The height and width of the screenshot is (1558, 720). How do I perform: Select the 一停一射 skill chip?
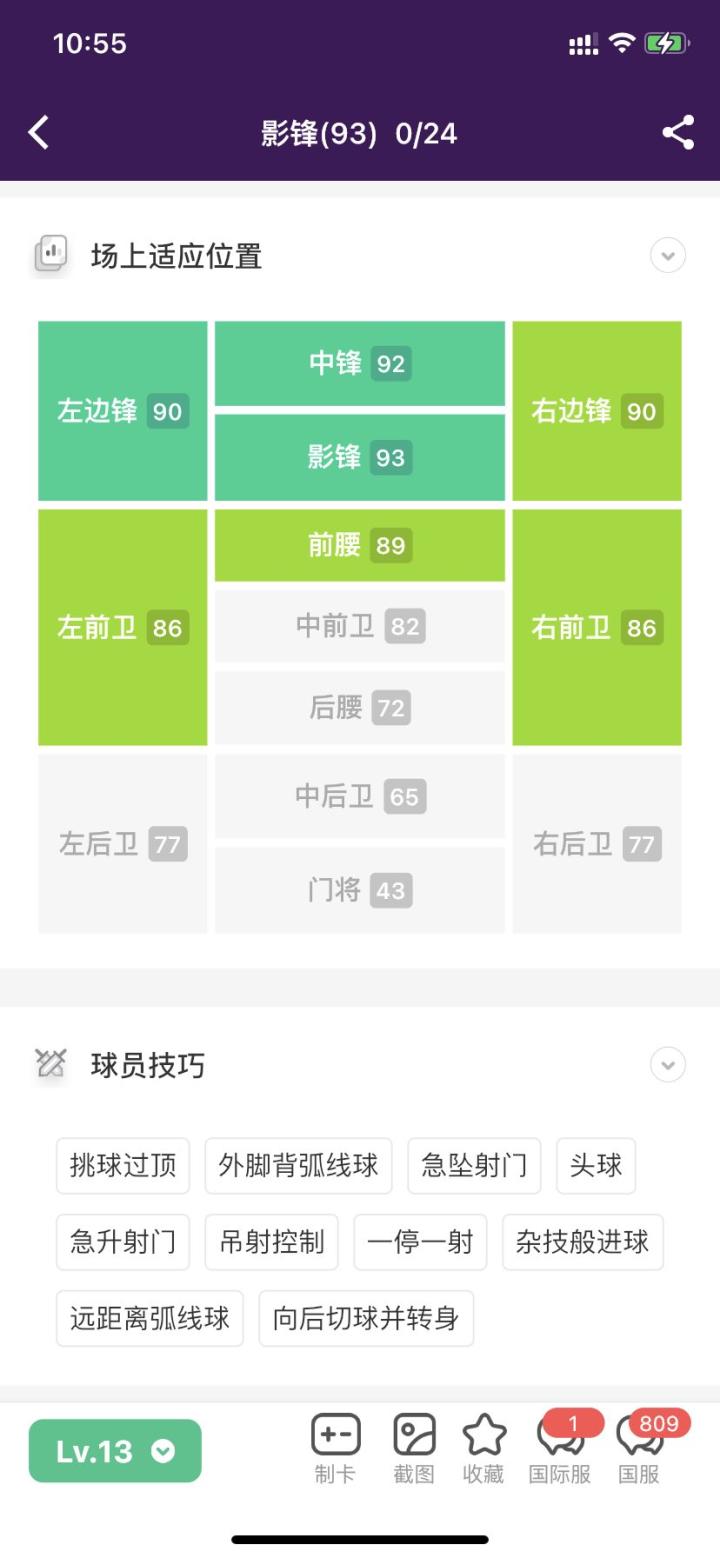point(420,1242)
